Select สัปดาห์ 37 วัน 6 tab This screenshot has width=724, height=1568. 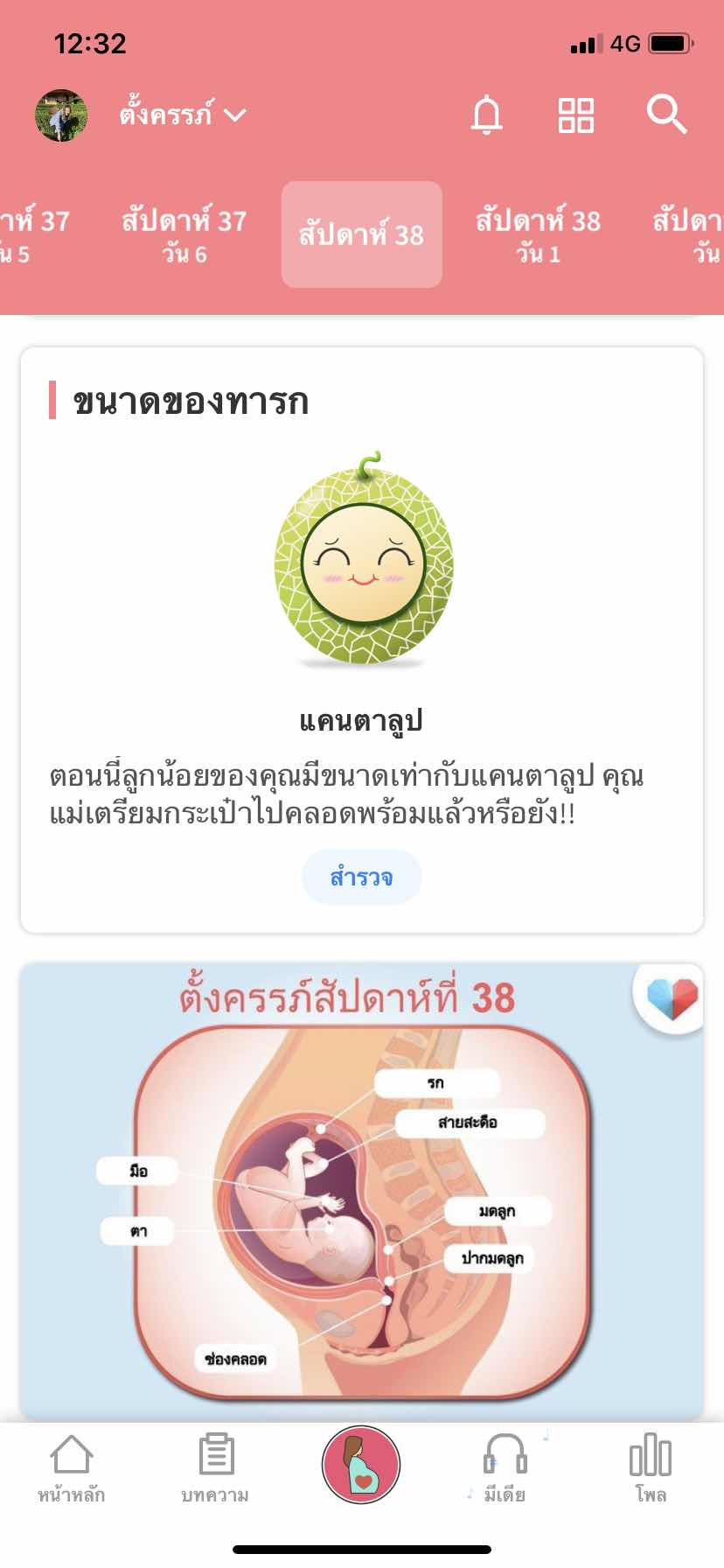click(x=184, y=234)
